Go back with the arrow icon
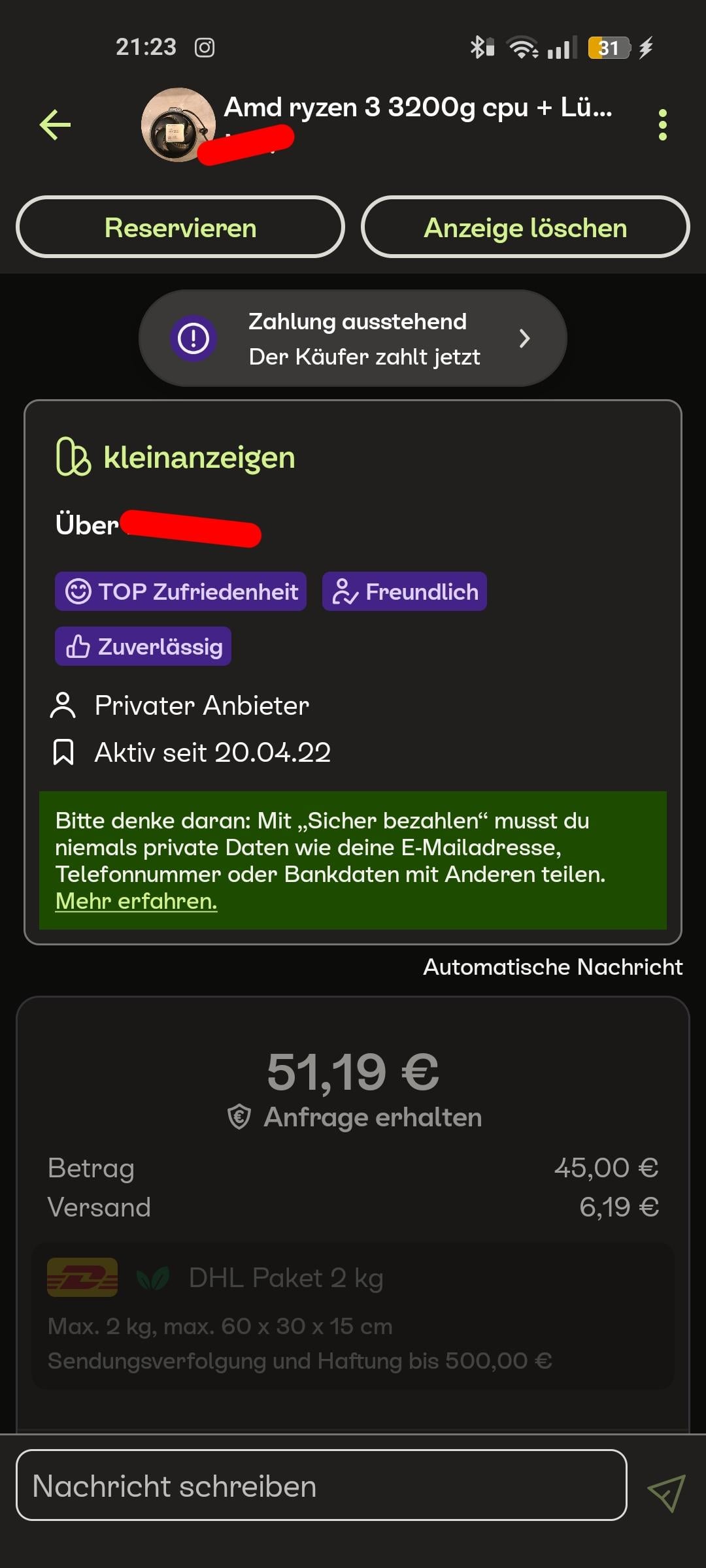 click(55, 125)
